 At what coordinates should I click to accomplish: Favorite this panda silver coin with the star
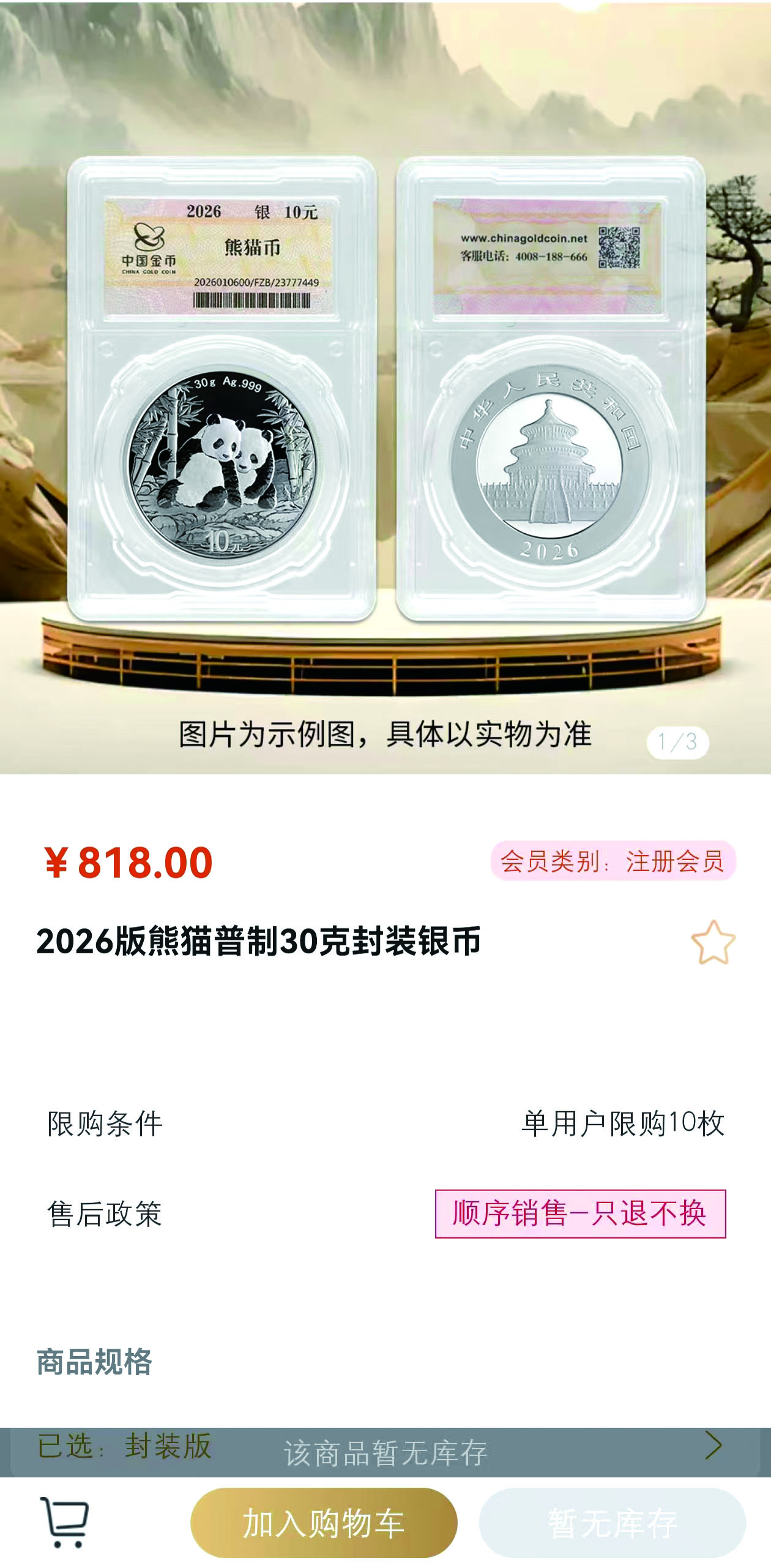pyautogui.click(x=712, y=943)
